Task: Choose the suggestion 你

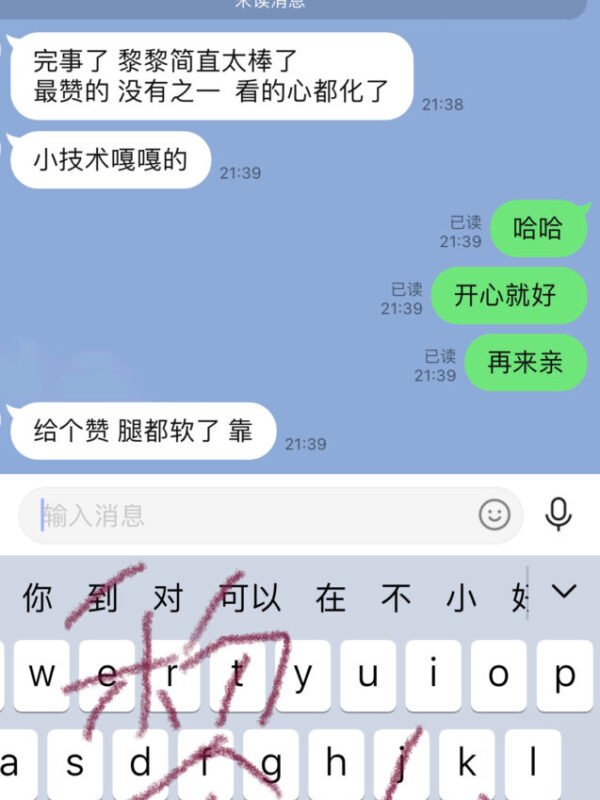Action: coord(37,598)
